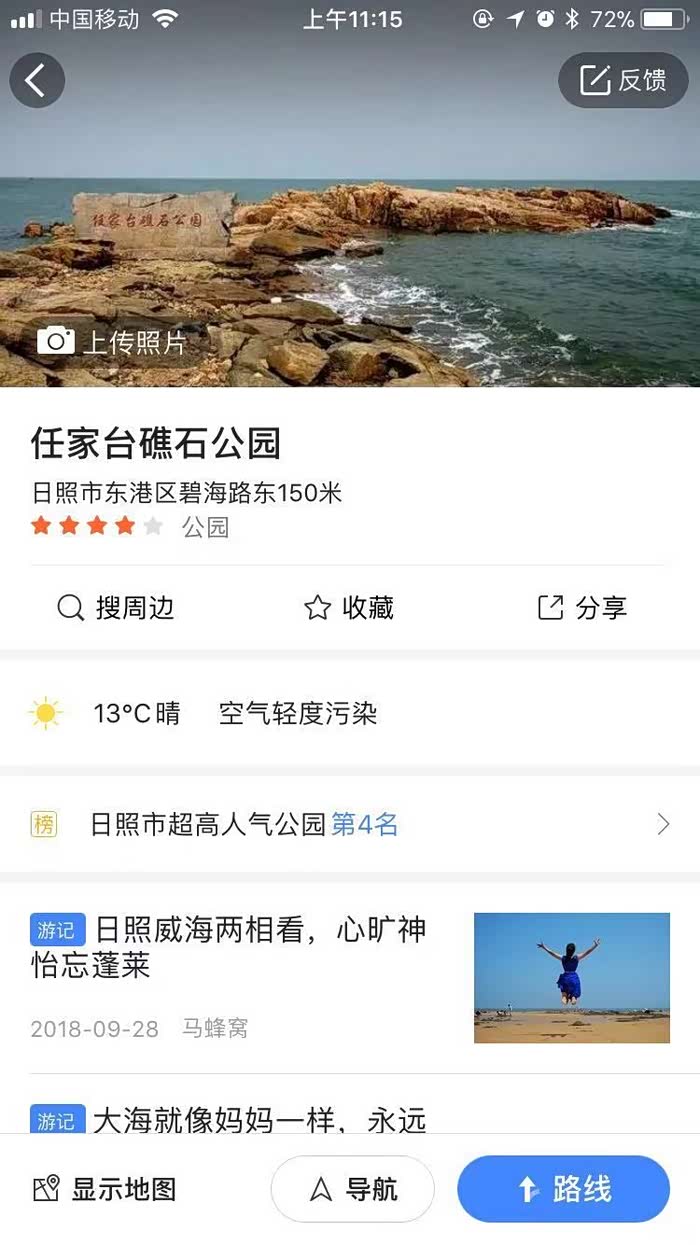
Task: Plan a route with 路线 button
Action: coord(563,1189)
